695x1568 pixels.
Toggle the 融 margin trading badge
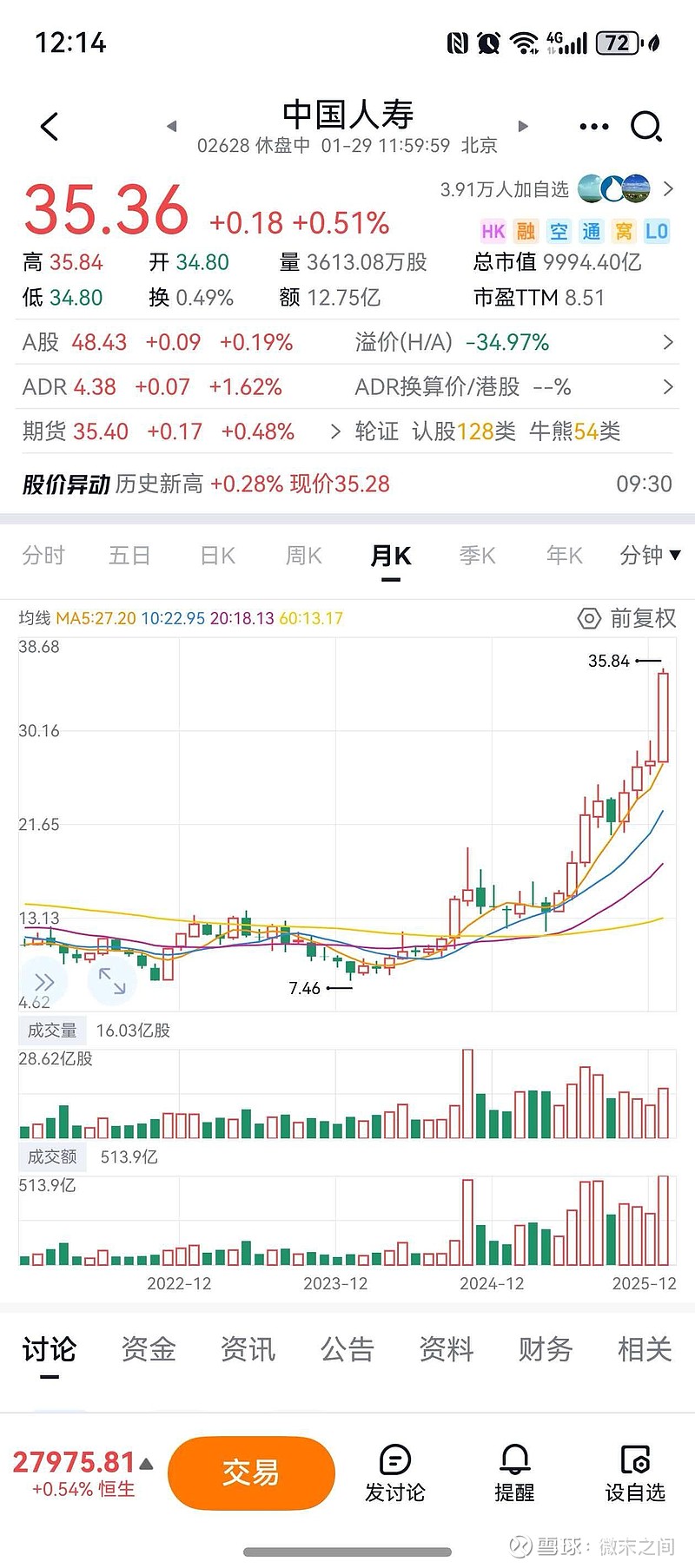525,231
